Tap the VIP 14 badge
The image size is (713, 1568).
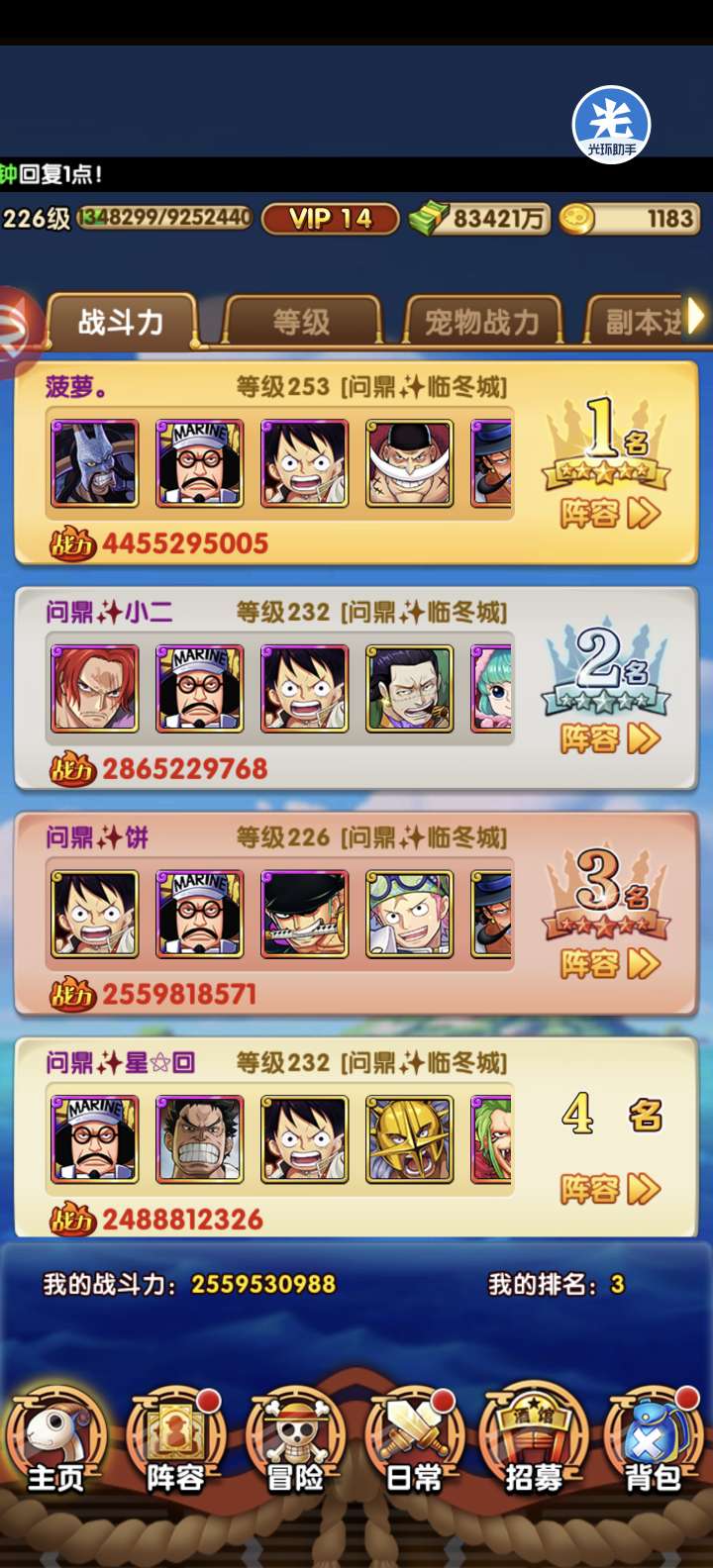(330, 219)
